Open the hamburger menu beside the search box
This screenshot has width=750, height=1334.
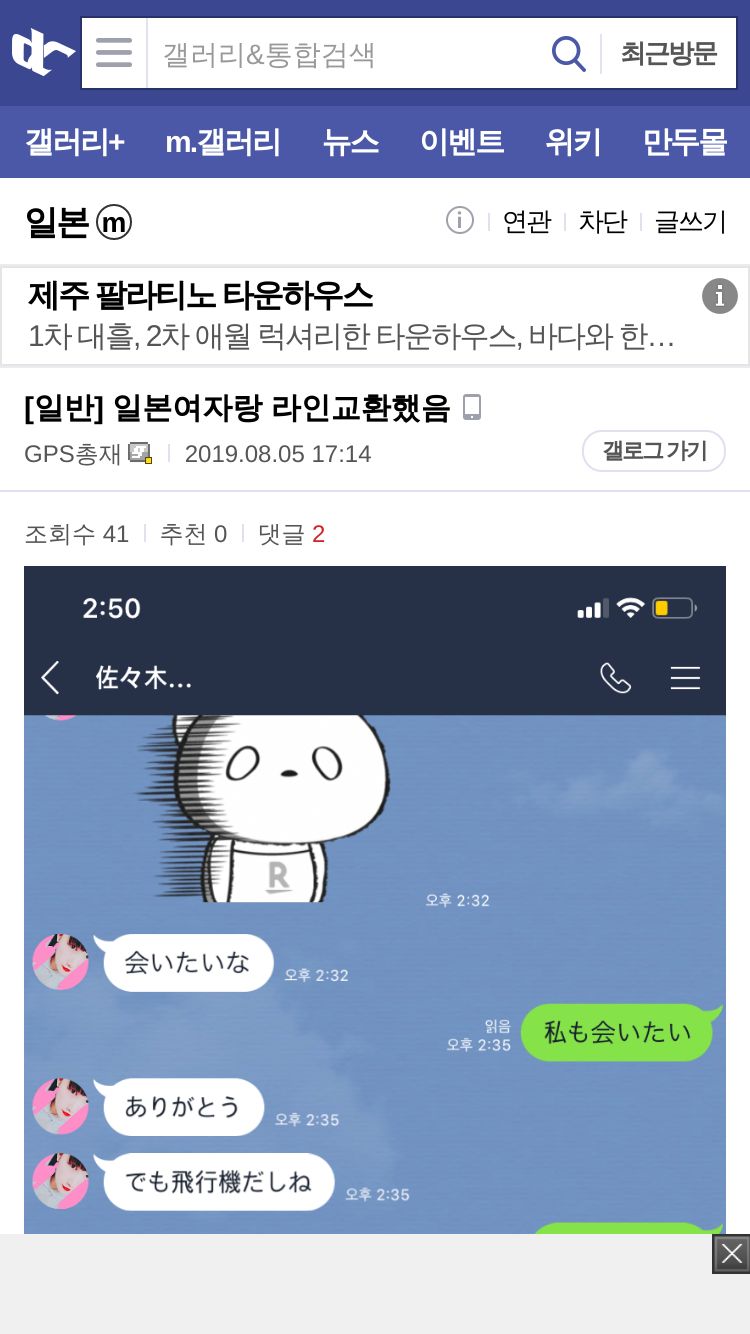114,53
